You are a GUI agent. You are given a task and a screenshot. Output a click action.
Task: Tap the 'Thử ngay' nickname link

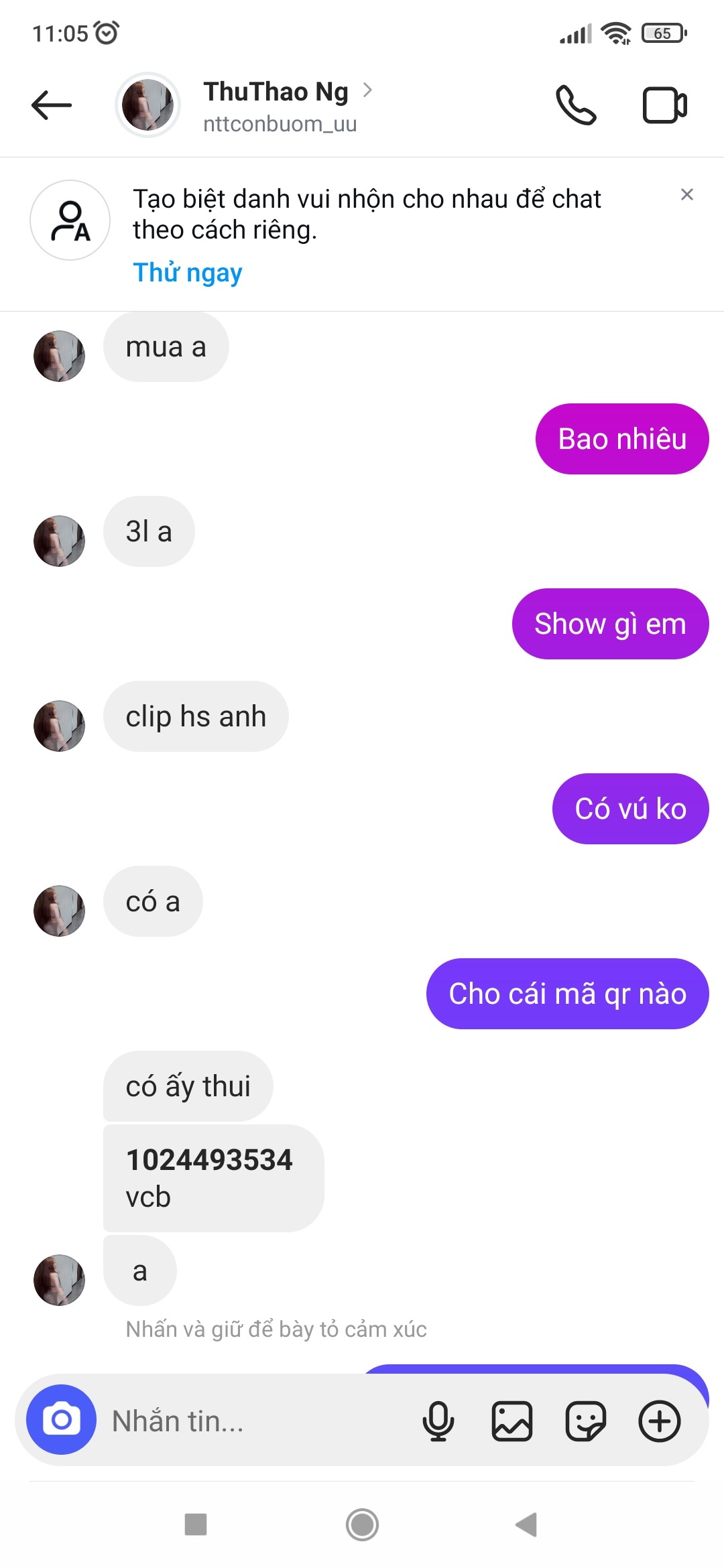[x=187, y=273]
